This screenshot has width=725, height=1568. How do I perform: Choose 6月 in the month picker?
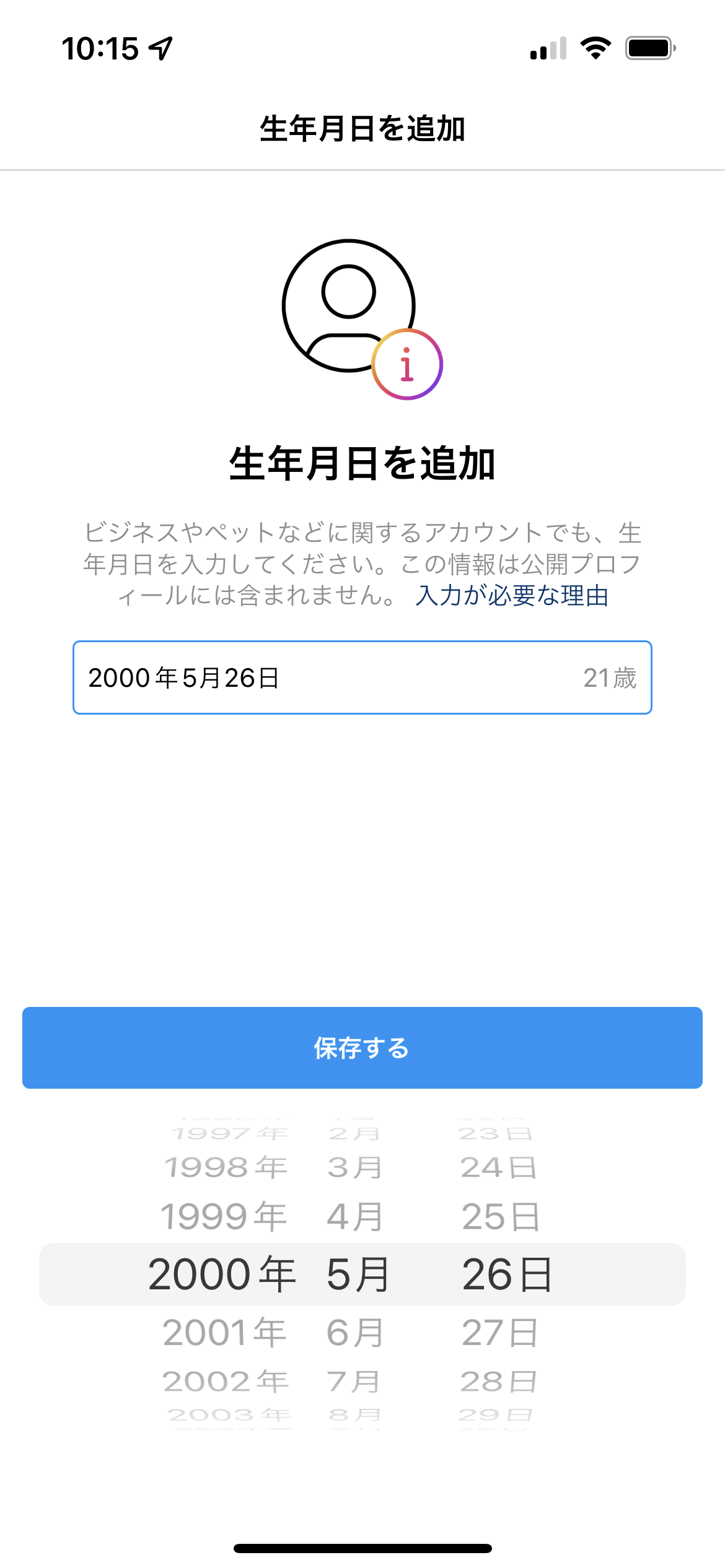(x=355, y=1332)
